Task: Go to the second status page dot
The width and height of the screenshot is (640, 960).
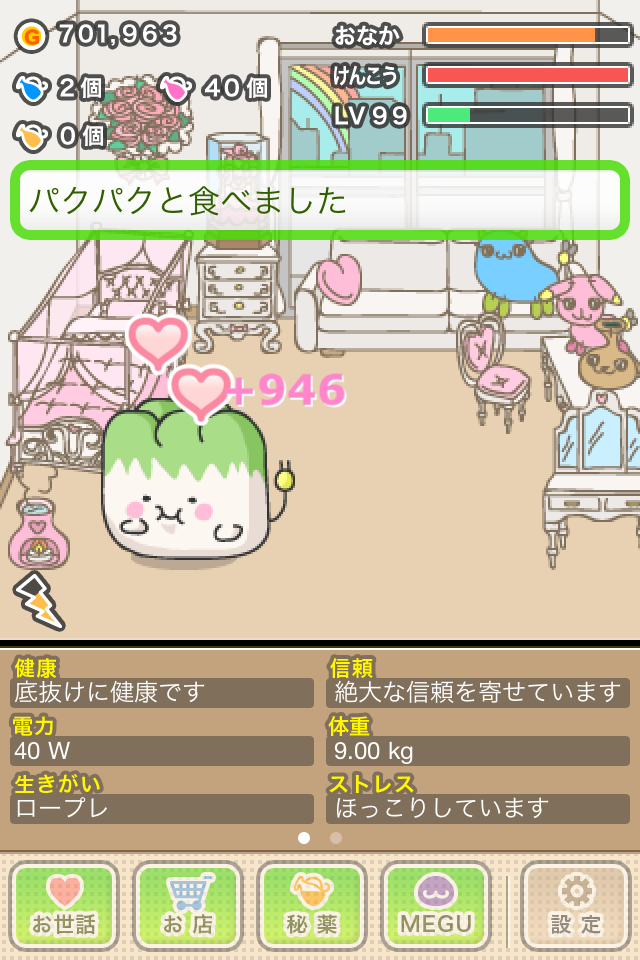Action: pyautogui.click(x=336, y=838)
